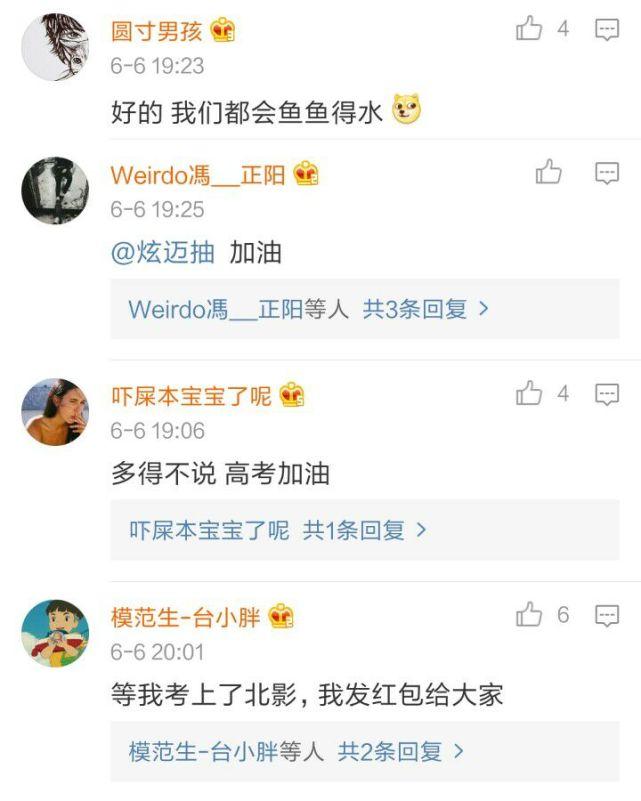Reply to Weirdo馮__正阳's comment
This screenshot has width=641, height=801.
point(607,174)
